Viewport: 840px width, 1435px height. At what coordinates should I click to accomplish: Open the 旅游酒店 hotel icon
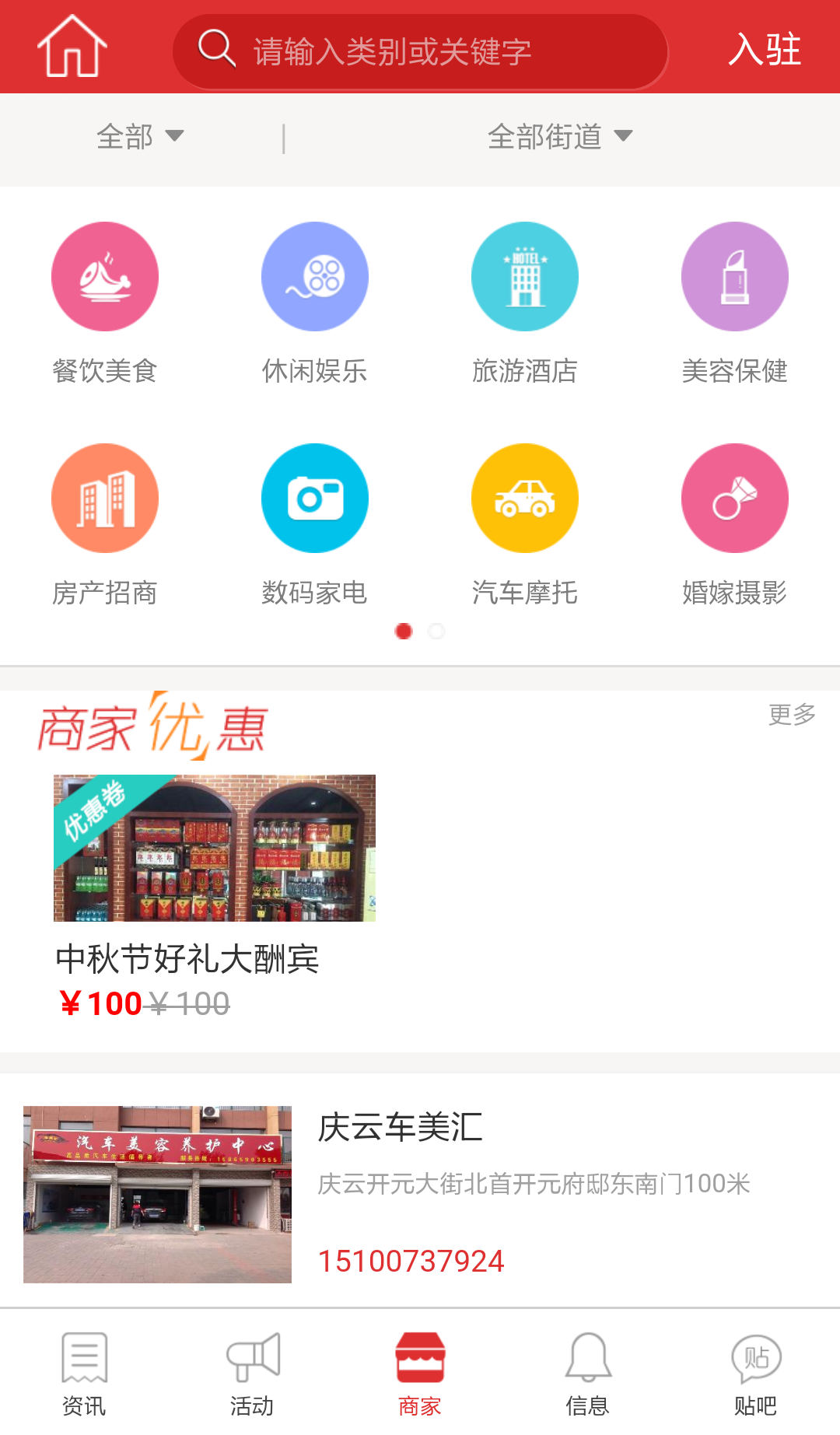tap(525, 276)
